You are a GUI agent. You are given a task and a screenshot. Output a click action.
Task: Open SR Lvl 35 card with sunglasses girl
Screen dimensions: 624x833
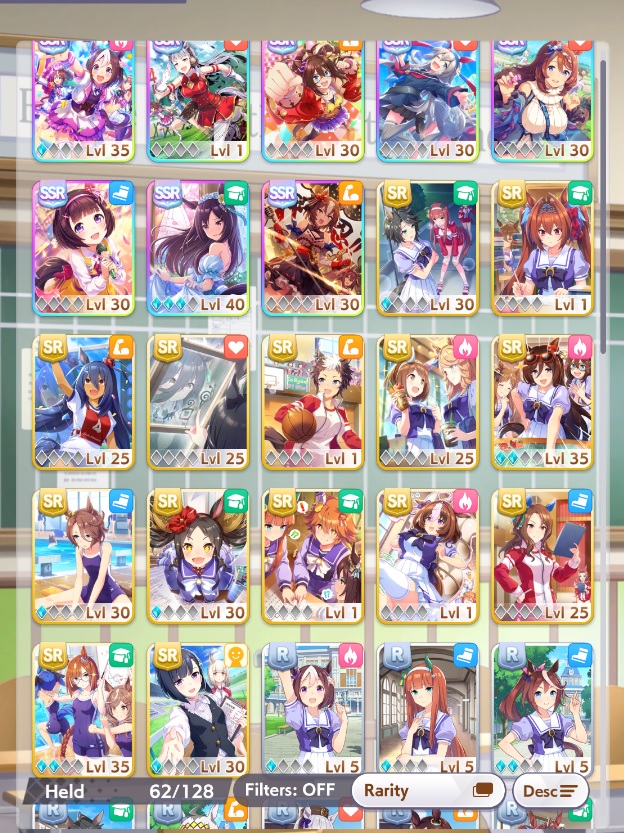[x=542, y=402]
